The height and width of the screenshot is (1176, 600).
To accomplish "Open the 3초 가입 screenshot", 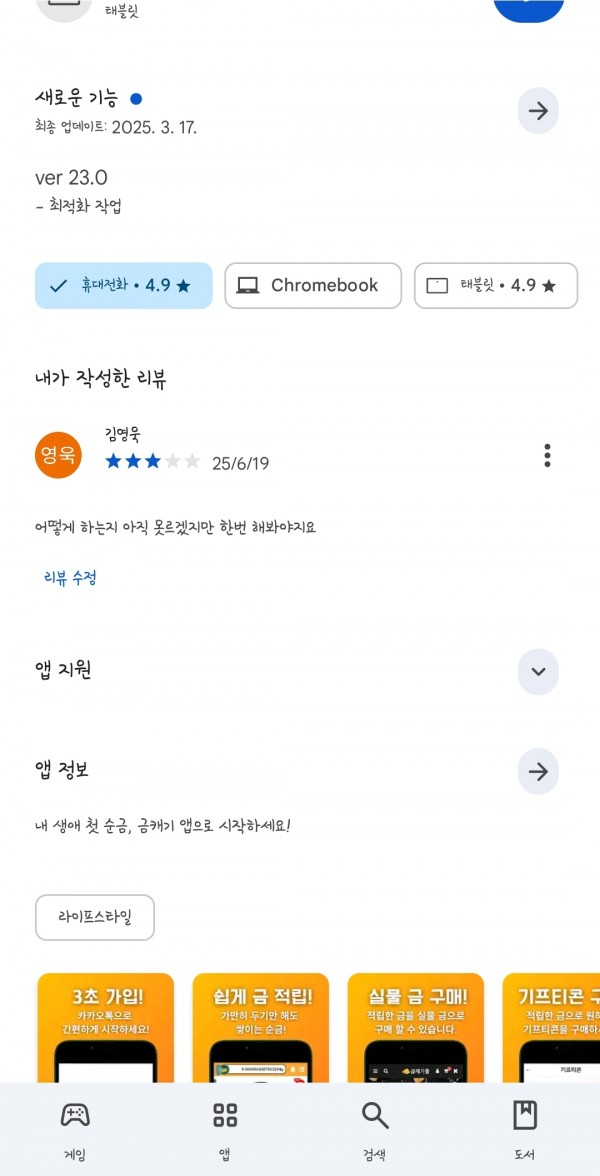I will coord(106,1028).
